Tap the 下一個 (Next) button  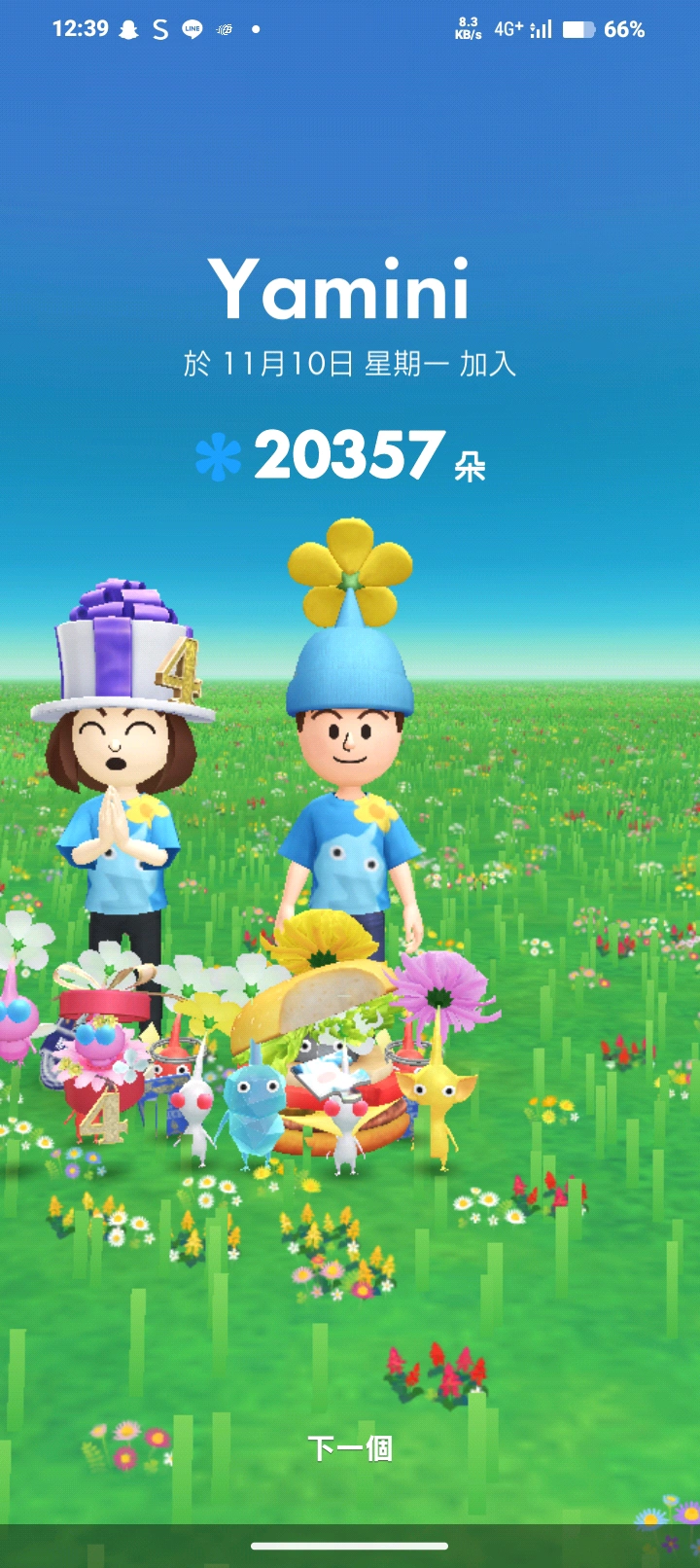(350, 1448)
